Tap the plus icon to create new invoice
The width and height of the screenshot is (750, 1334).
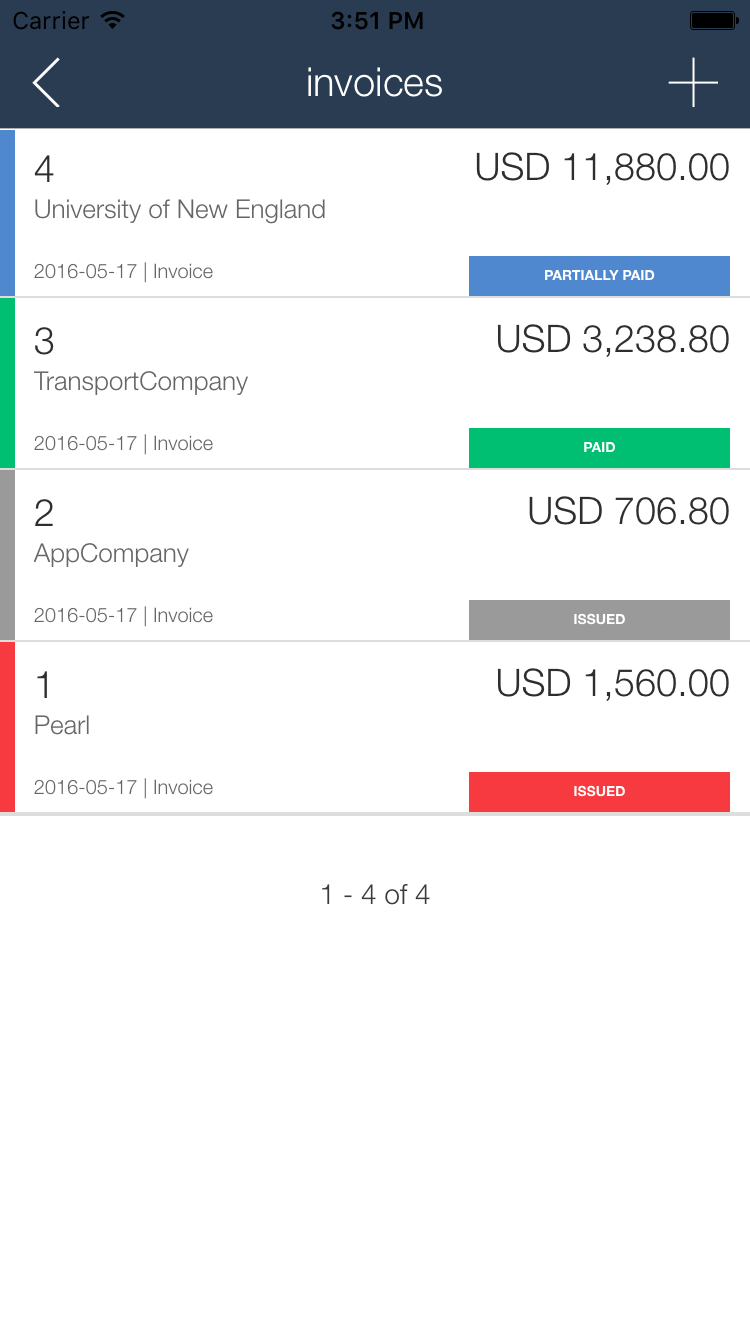[x=692, y=83]
